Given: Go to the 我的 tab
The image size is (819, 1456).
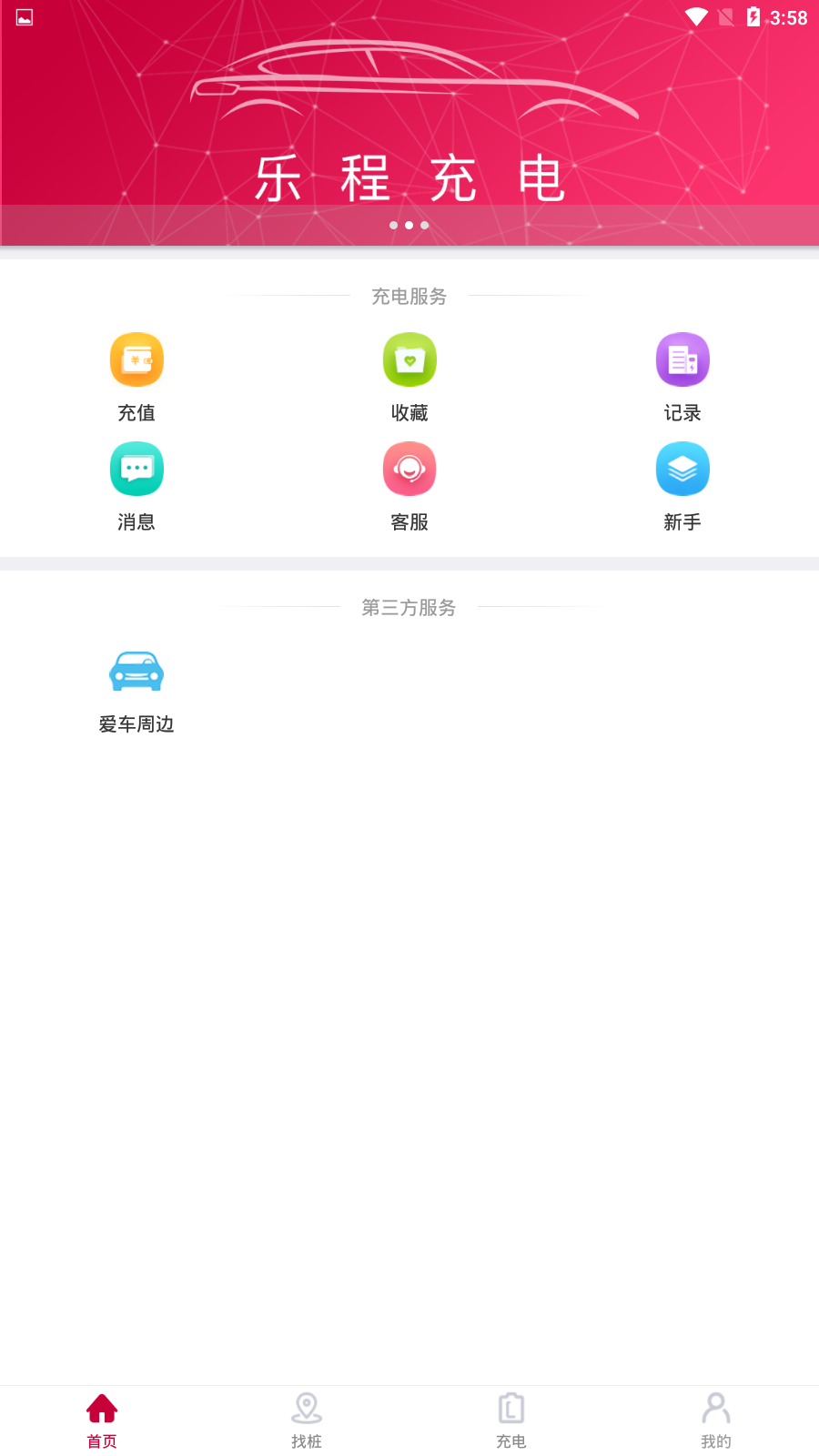Looking at the screenshot, I should pyautogui.click(x=716, y=1420).
